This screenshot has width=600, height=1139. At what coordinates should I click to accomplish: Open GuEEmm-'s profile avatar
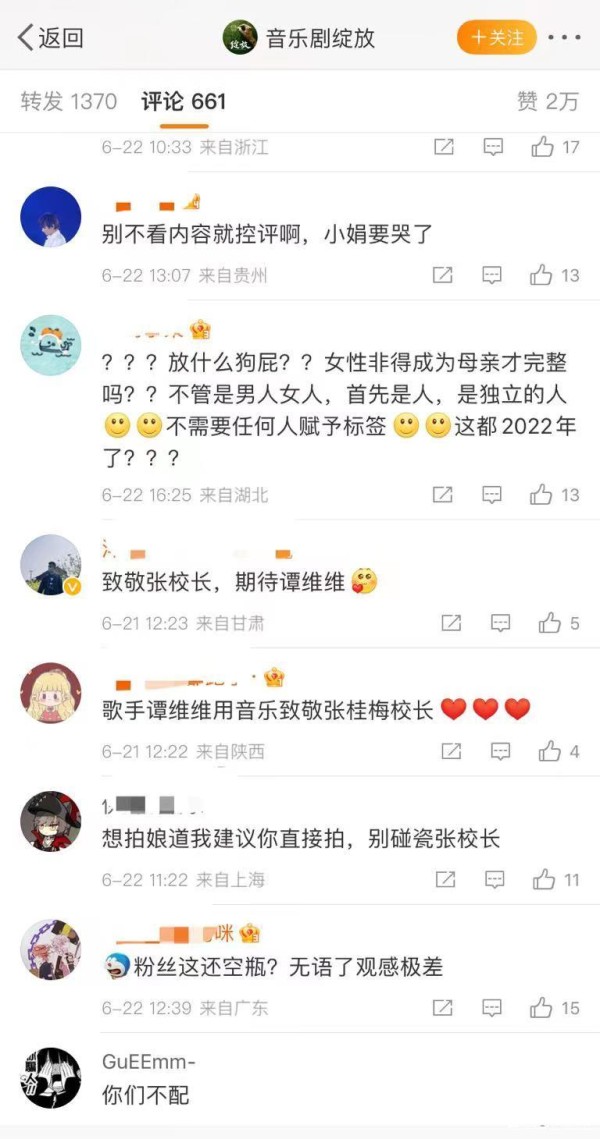click(51, 1079)
